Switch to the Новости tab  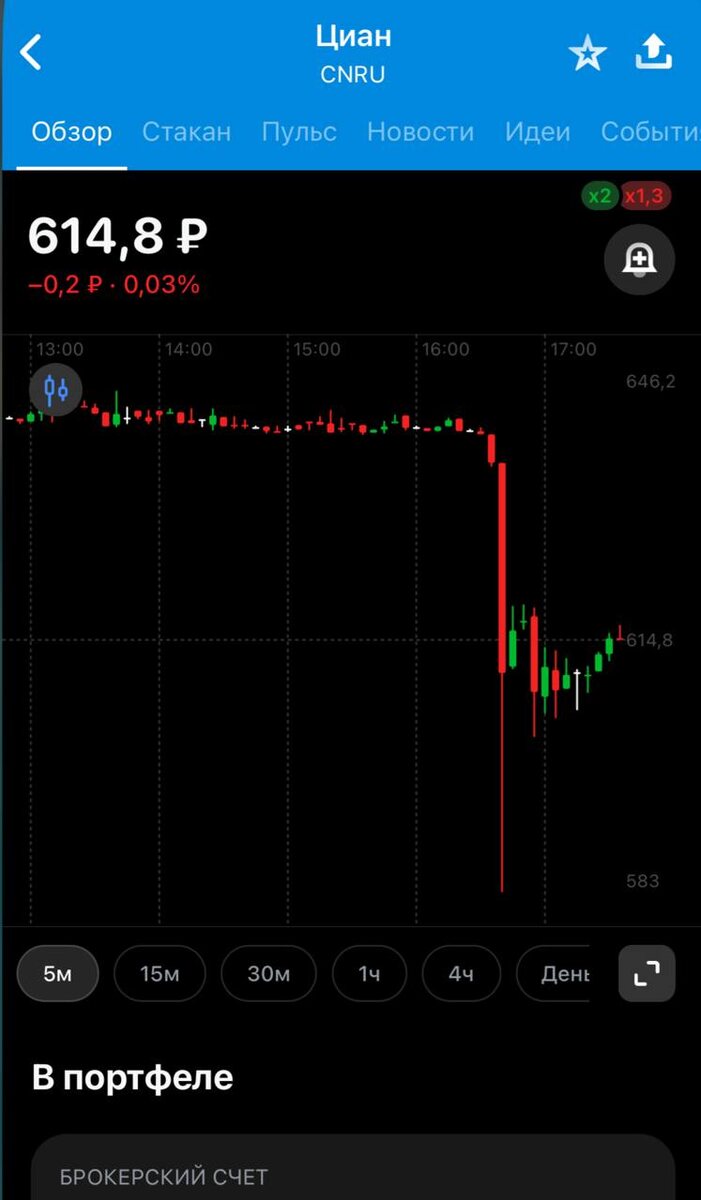coord(420,131)
